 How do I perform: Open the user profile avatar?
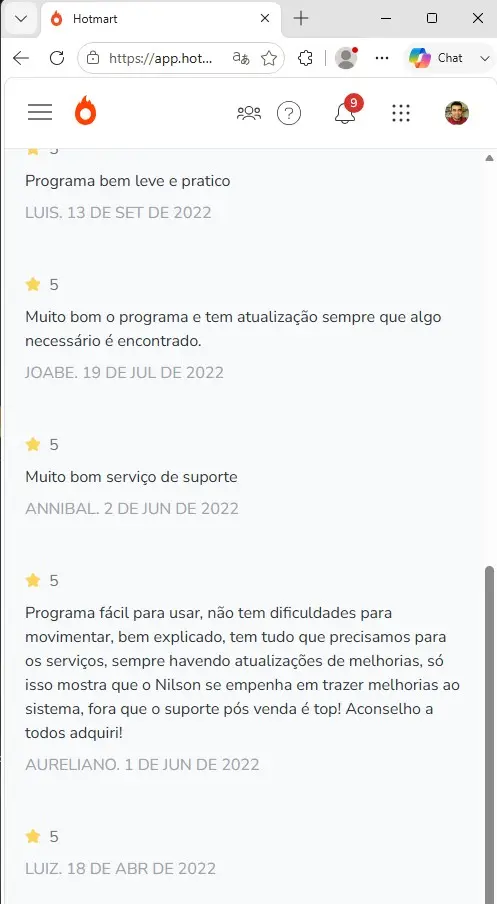click(457, 113)
